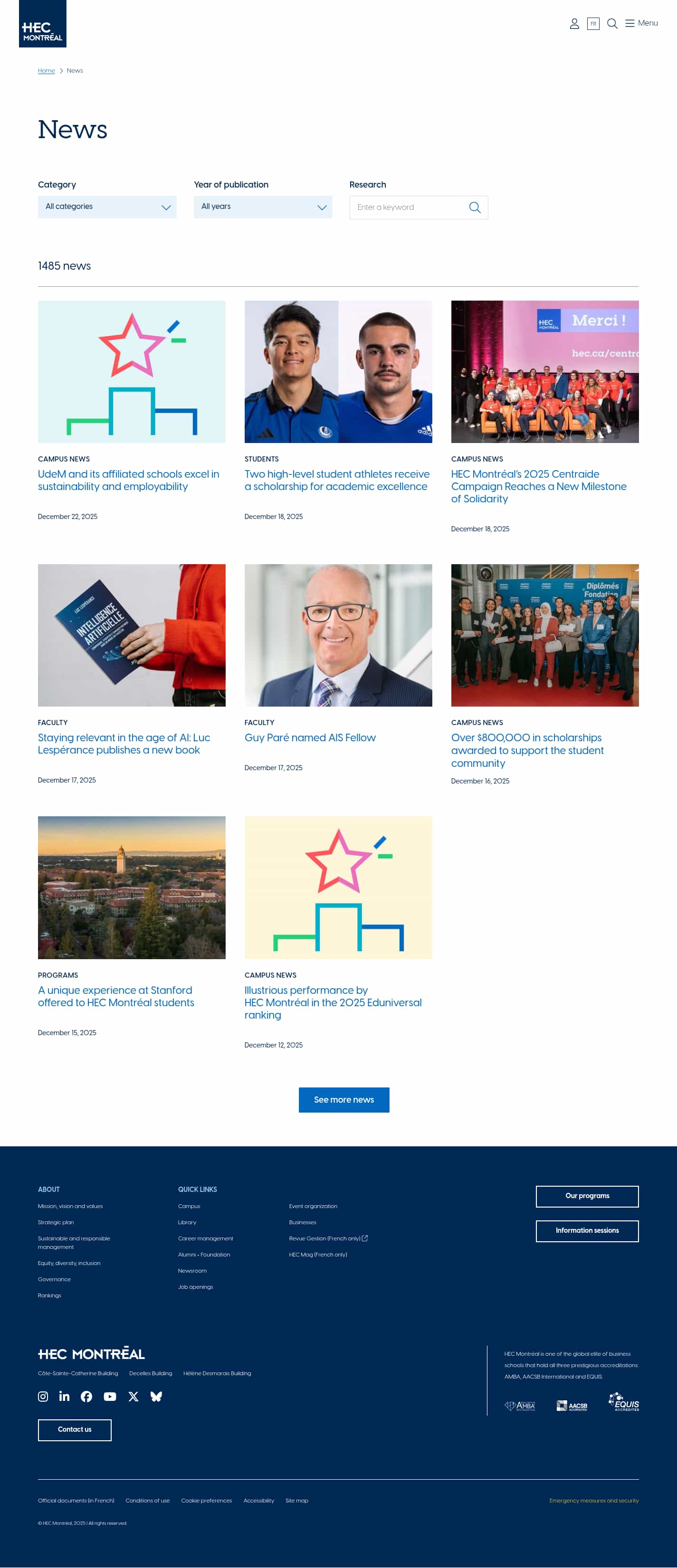Navigate to Home via breadcrumb
The width and height of the screenshot is (677, 1568).
46,71
